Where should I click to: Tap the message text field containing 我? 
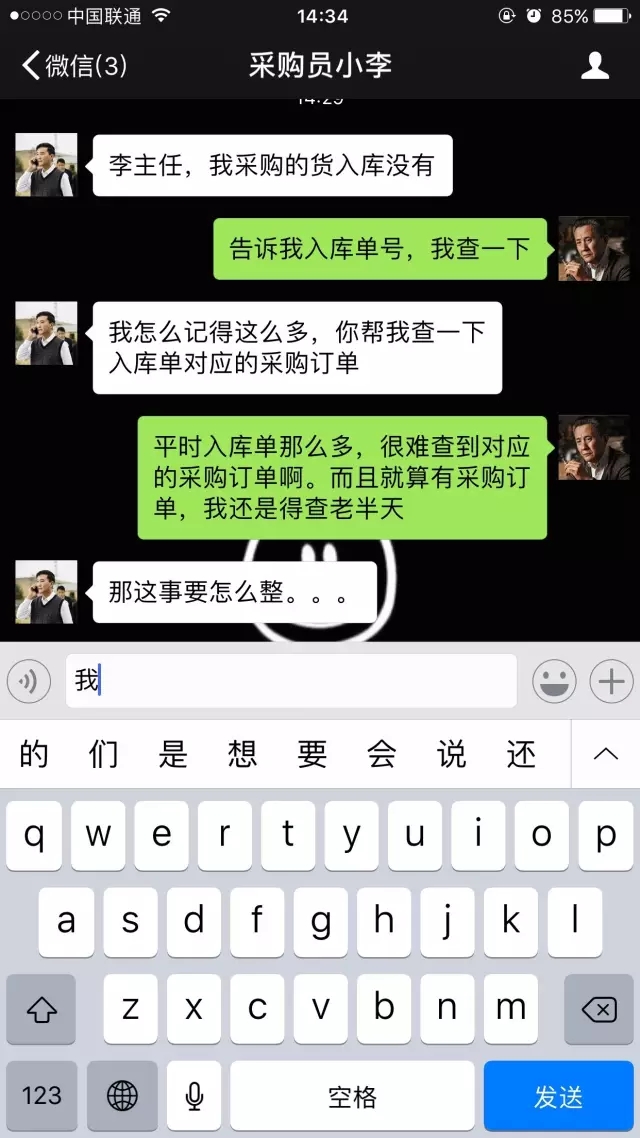point(290,682)
